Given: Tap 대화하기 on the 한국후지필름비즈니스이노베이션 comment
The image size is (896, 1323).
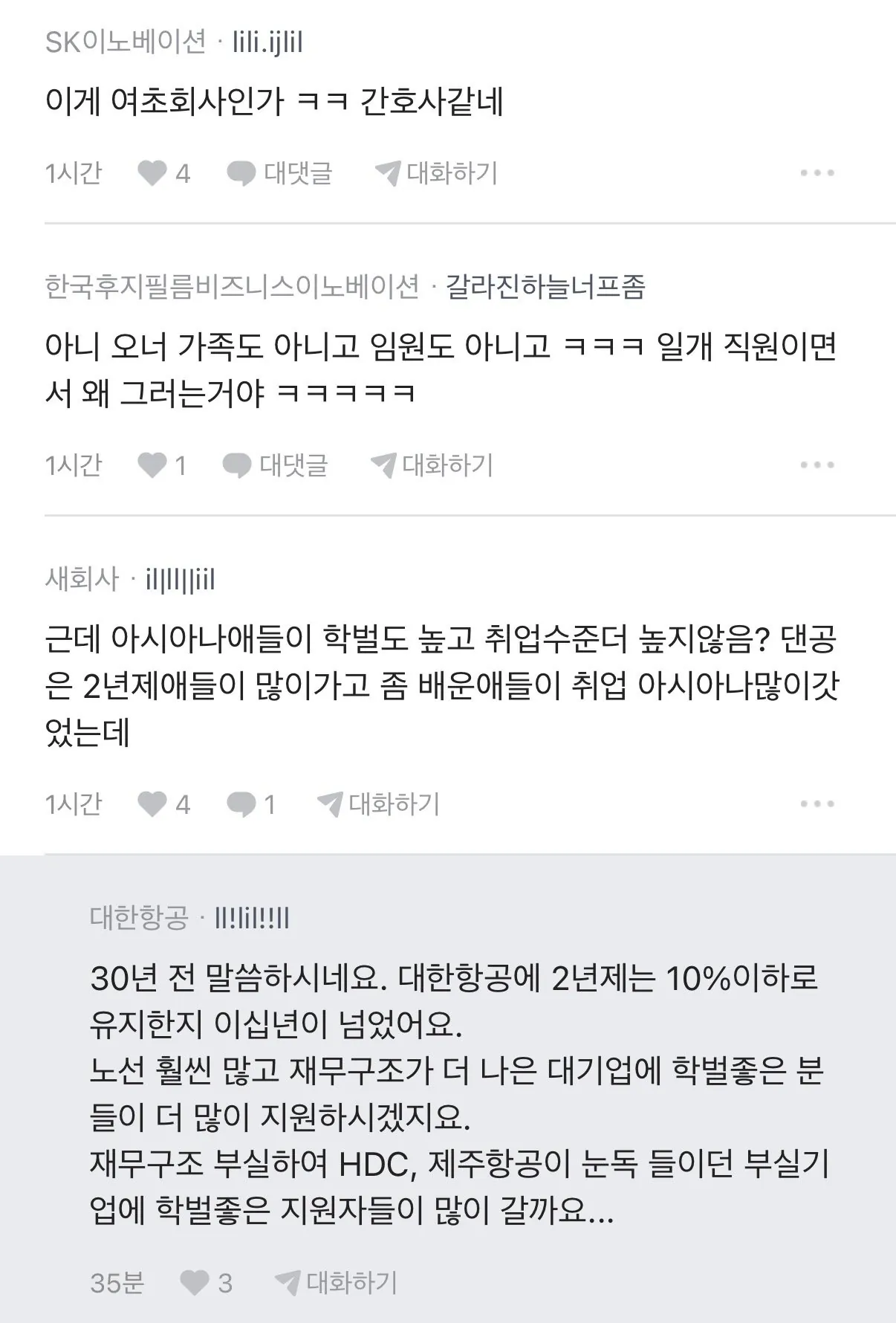Looking at the screenshot, I should click(432, 465).
